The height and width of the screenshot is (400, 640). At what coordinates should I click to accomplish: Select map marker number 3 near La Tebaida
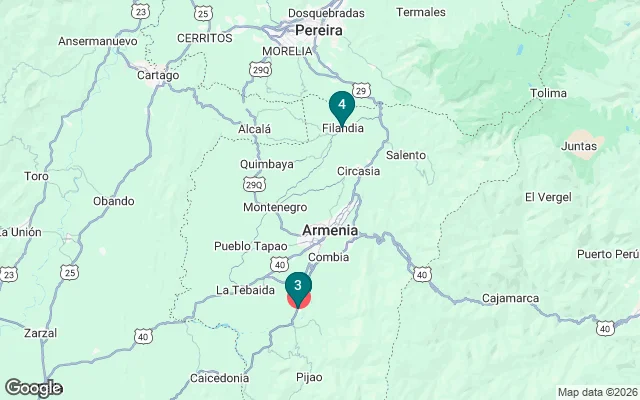tap(298, 287)
